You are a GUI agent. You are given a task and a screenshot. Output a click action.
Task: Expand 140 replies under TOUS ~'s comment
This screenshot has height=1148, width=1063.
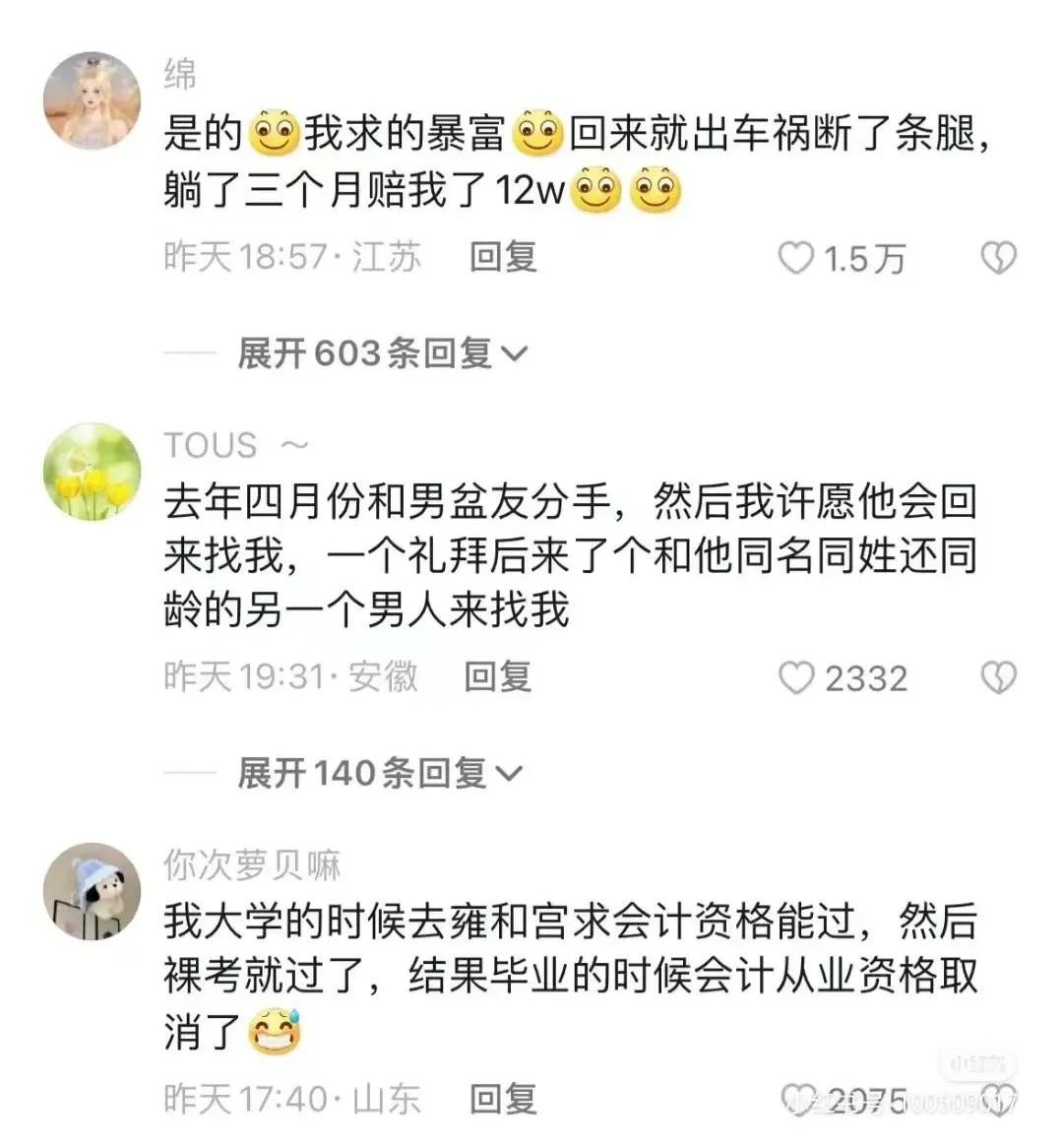tap(379, 773)
